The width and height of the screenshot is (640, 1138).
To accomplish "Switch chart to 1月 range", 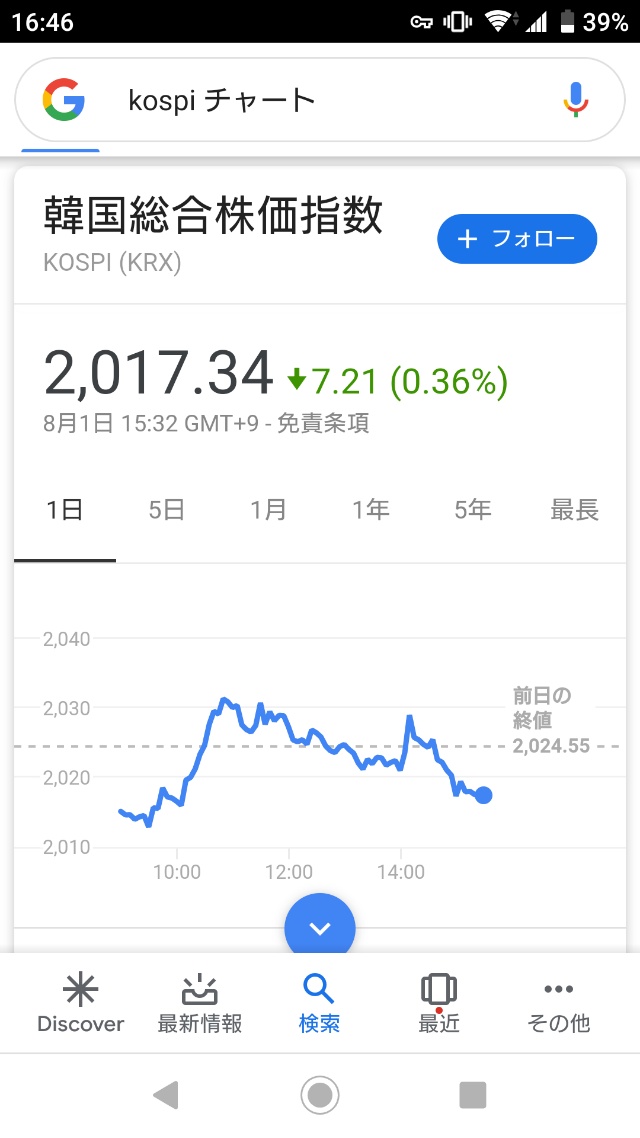I will coord(268,510).
